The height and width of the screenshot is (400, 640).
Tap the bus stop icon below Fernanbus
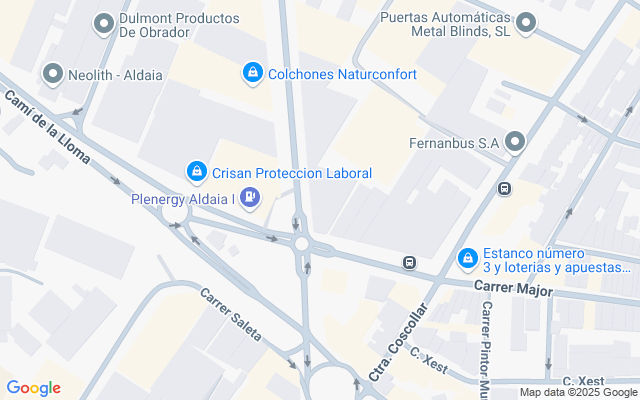[x=505, y=188]
